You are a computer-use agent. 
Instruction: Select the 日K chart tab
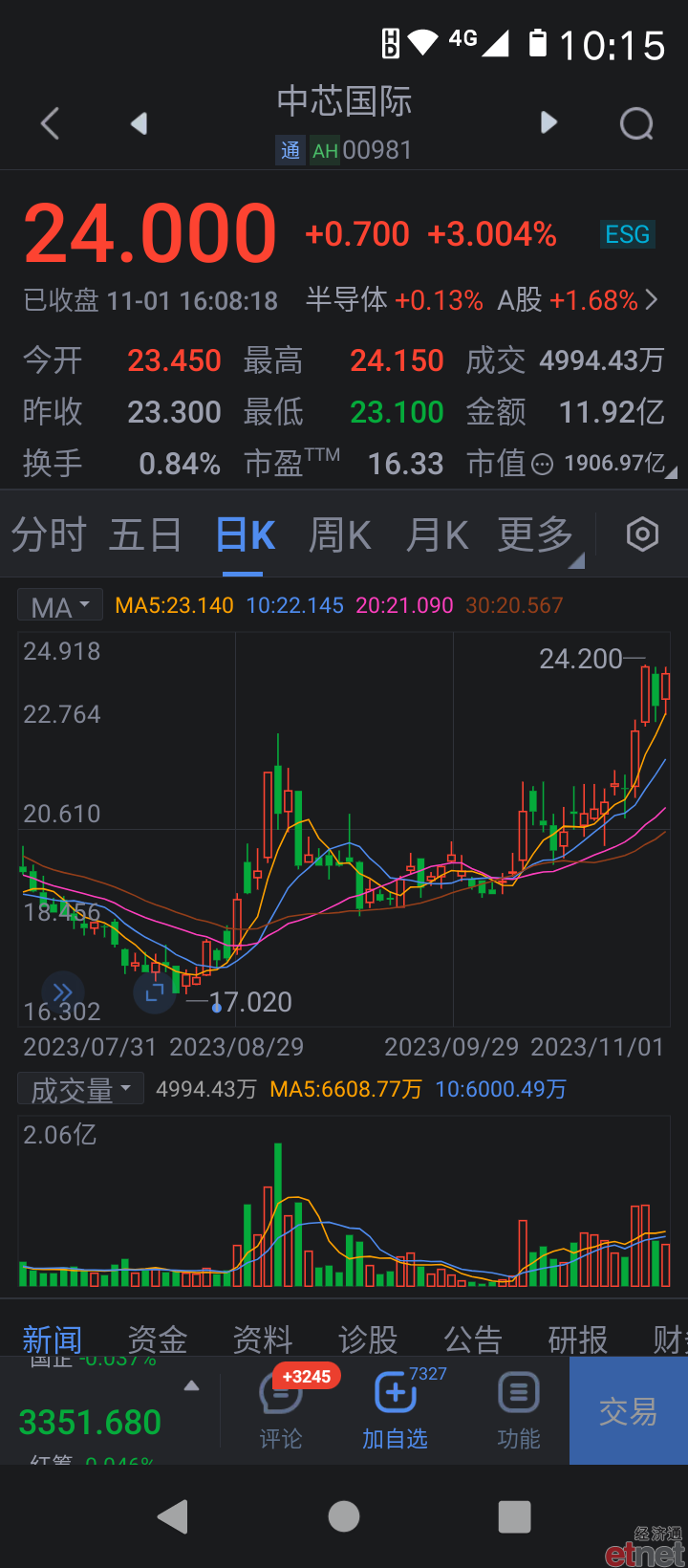pyautogui.click(x=245, y=534)
